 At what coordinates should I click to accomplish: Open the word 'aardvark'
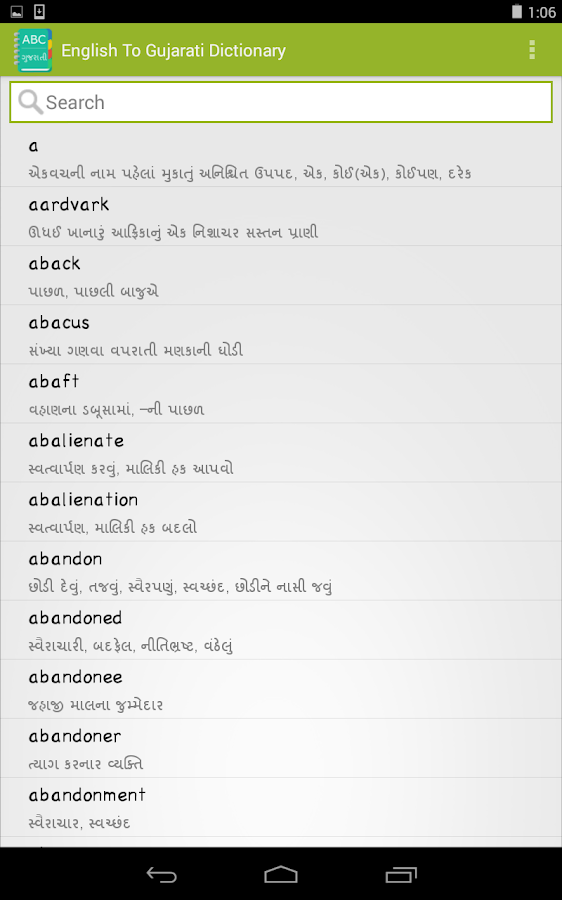pyautogui.click(x=281, y=217)
